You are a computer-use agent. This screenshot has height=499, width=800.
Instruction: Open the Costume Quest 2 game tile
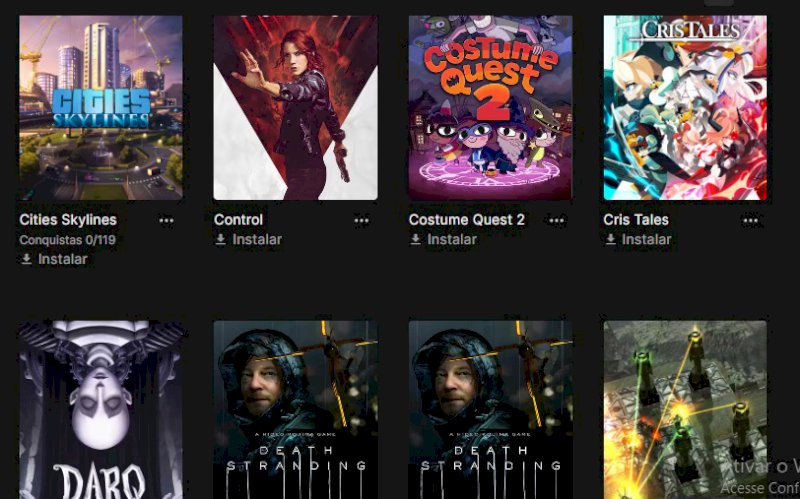(490, 107)
